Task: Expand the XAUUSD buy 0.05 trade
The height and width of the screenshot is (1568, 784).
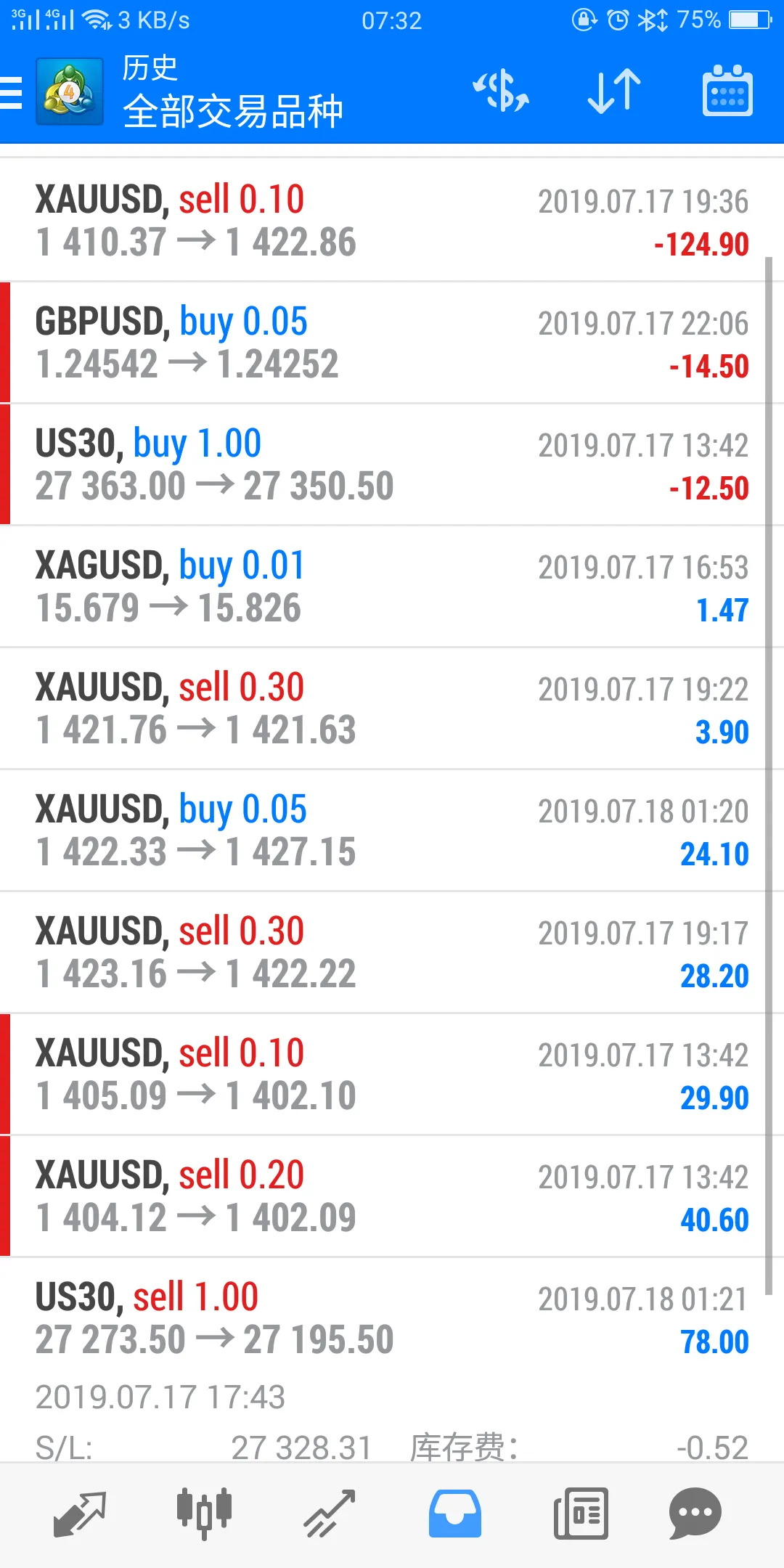Action: [x=392, y=830]
